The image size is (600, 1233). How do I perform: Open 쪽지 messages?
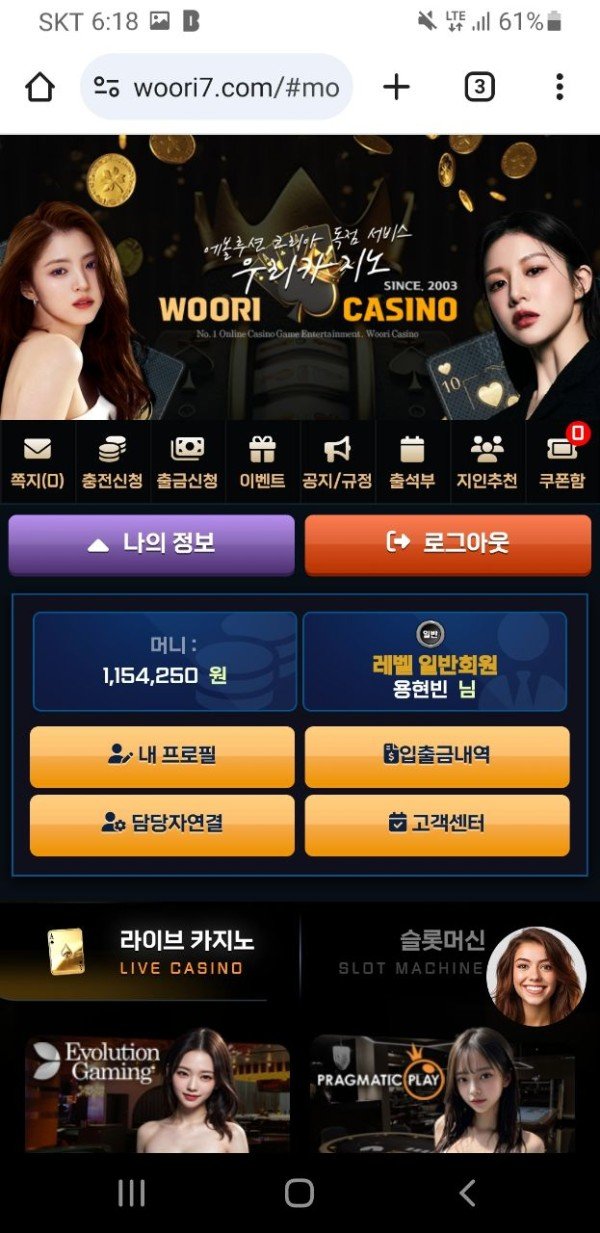click(37, 464)
